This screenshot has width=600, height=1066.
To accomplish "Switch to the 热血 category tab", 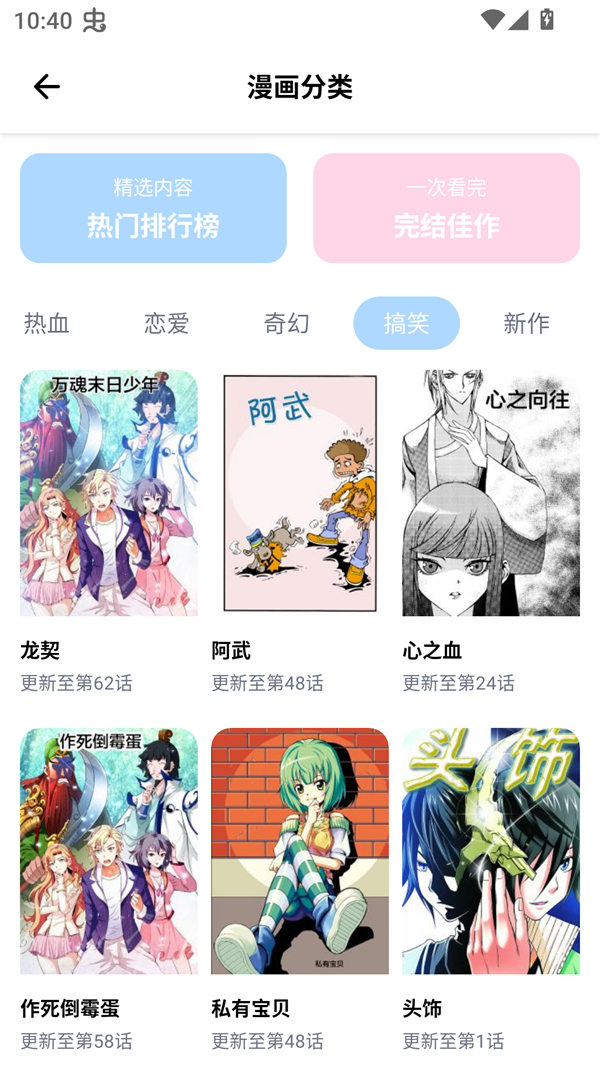I will (x=47, y=323).
